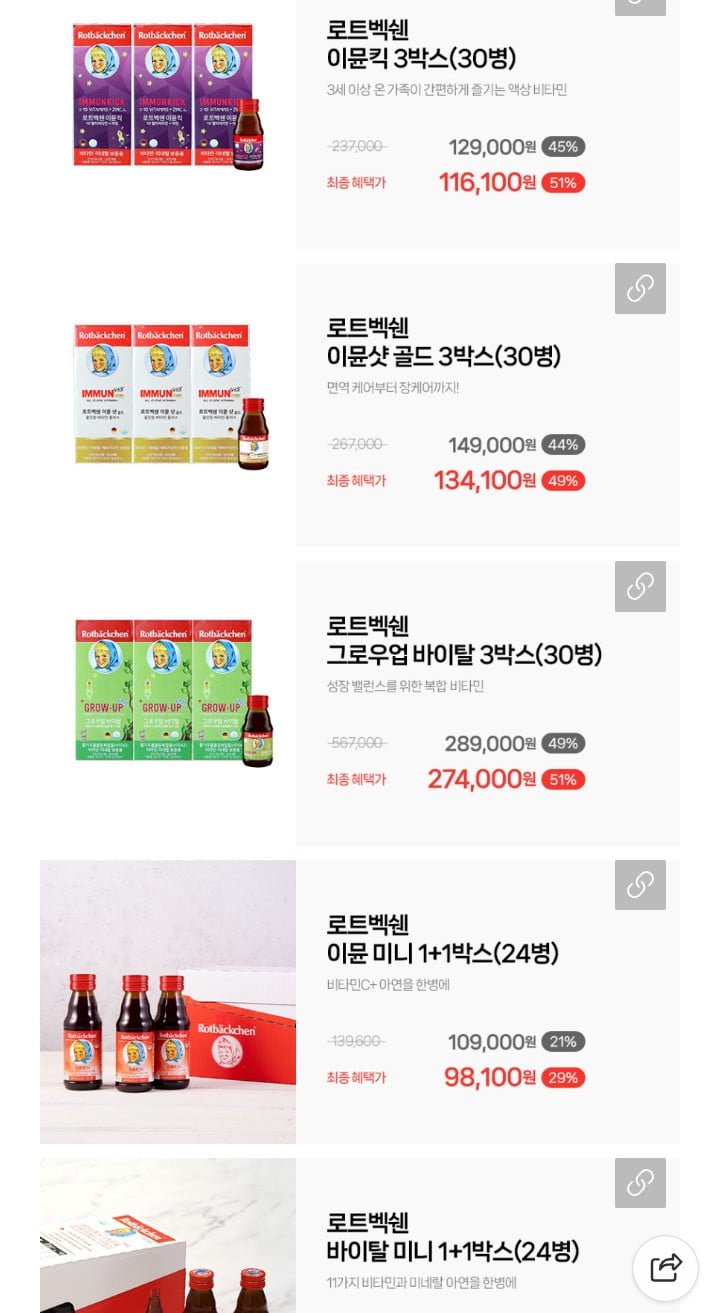Copy the link icon for 바이탈 미니 1+1박스
The image size is (720, 1313).
coord(640,1182)
